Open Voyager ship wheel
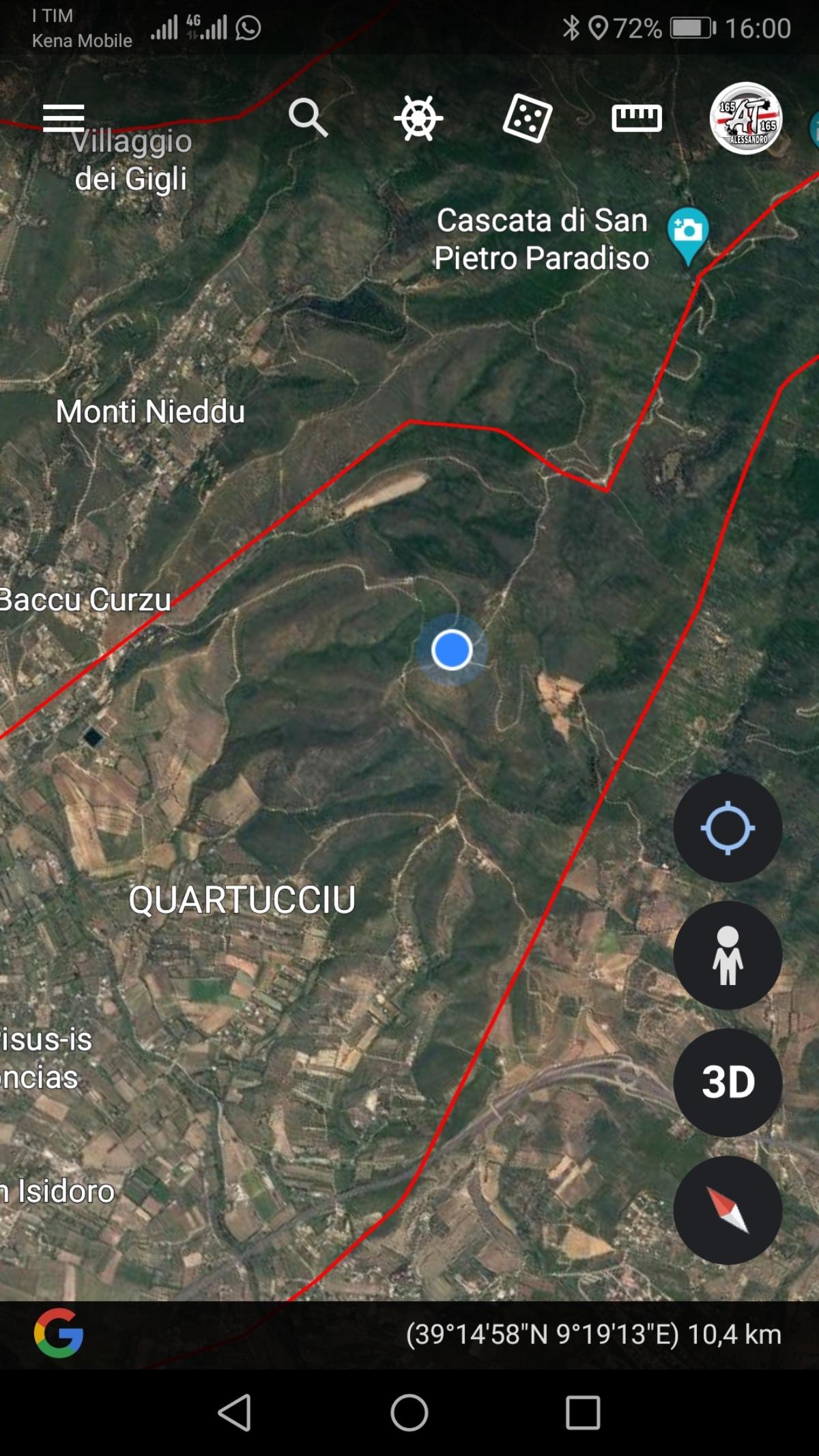The image size is (819, 1456). [x=418, y=118]
